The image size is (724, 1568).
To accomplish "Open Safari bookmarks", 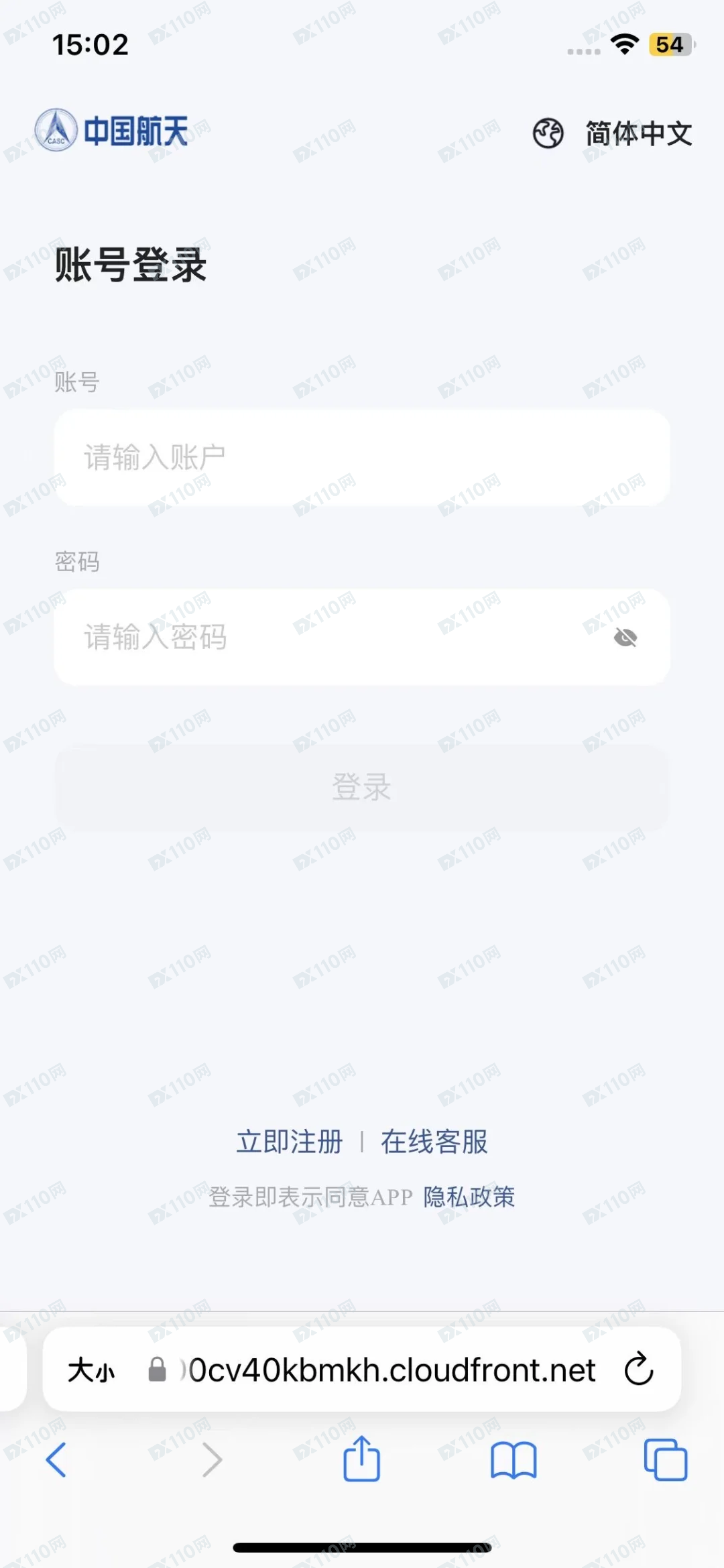I will pyautogui.click(x=514, y=1459).
